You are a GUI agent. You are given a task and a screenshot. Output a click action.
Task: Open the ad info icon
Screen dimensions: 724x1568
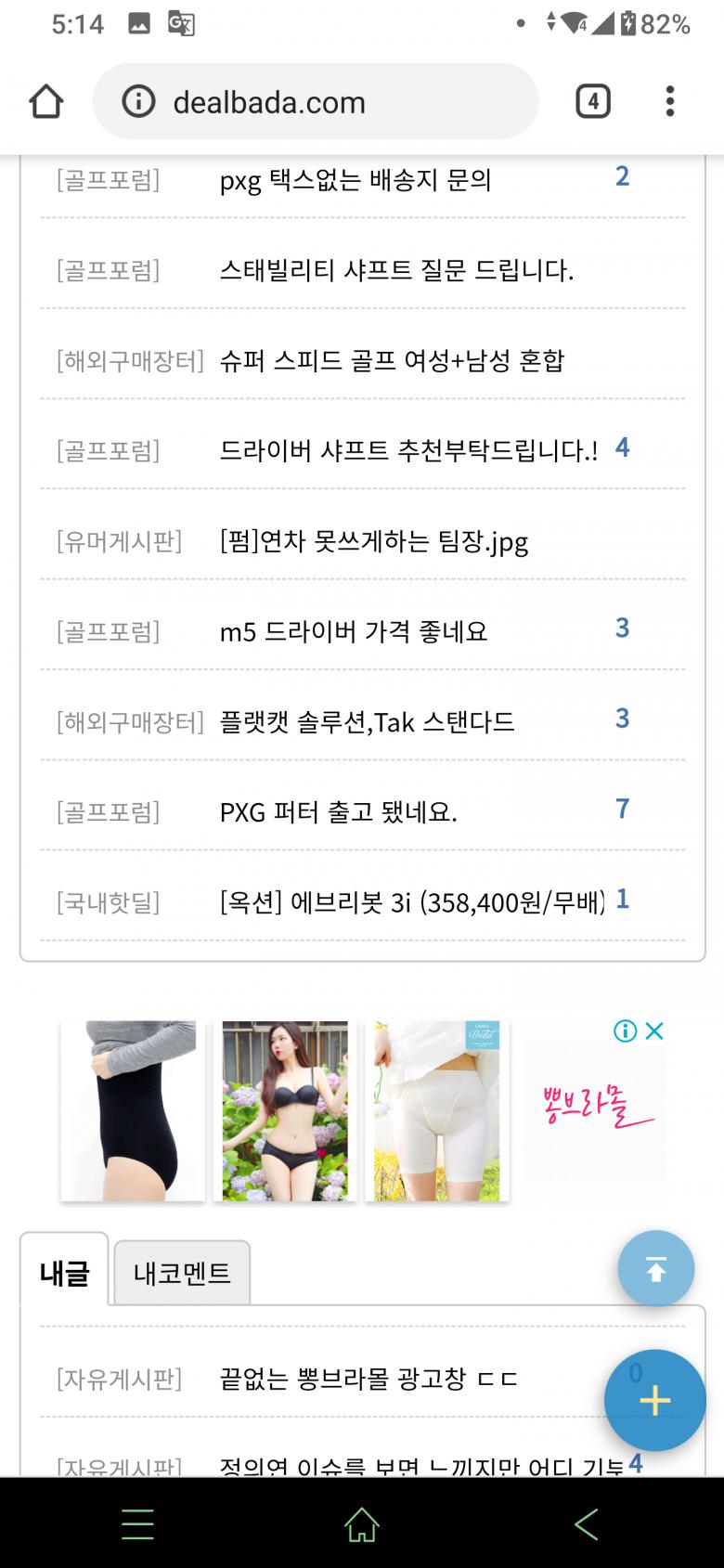coord(625,1030)
